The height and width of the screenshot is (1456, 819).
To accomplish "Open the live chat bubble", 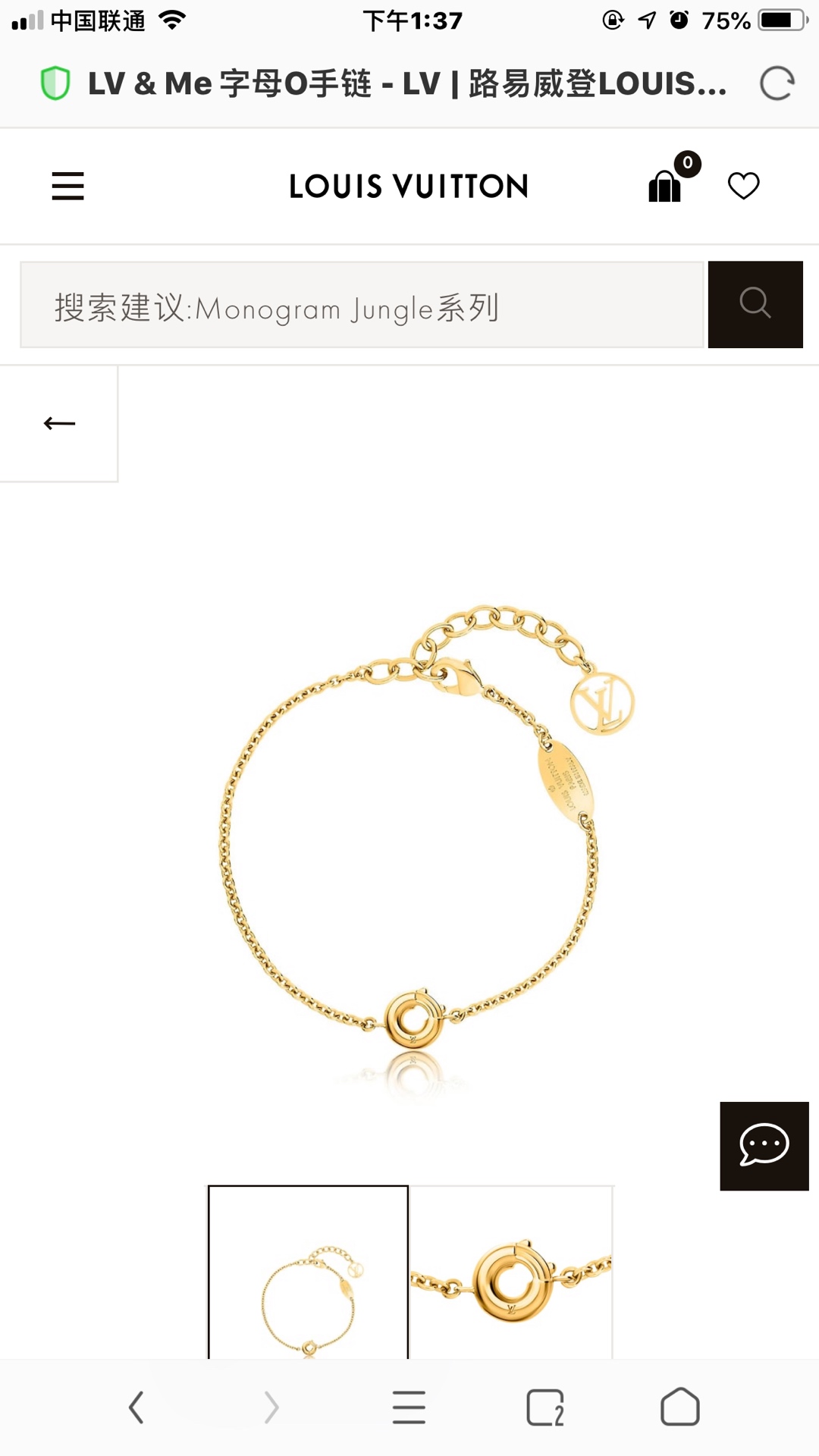I will click(764, 1146).
